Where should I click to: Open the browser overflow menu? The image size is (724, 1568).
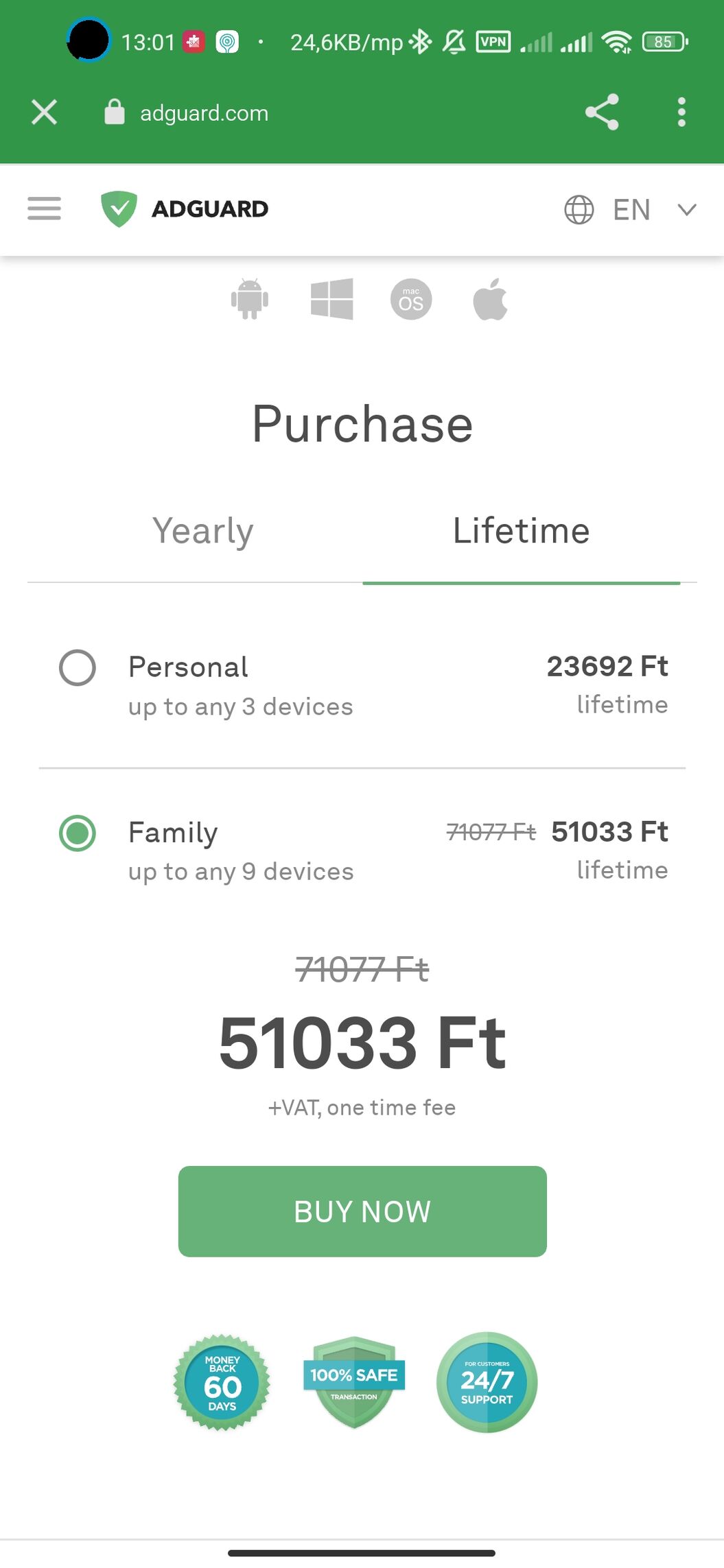(x=681, y=112)
